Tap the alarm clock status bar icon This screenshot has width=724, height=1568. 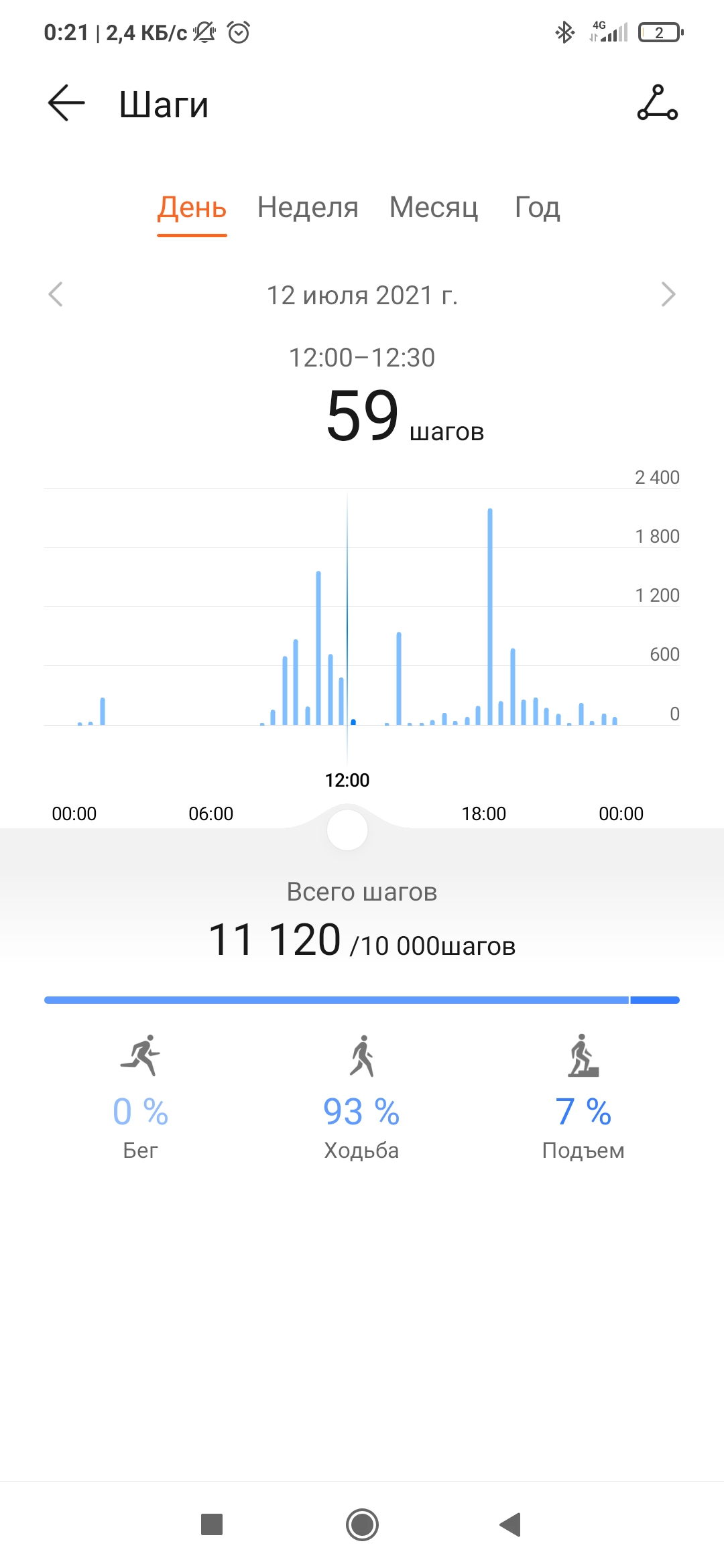point(239,31)
